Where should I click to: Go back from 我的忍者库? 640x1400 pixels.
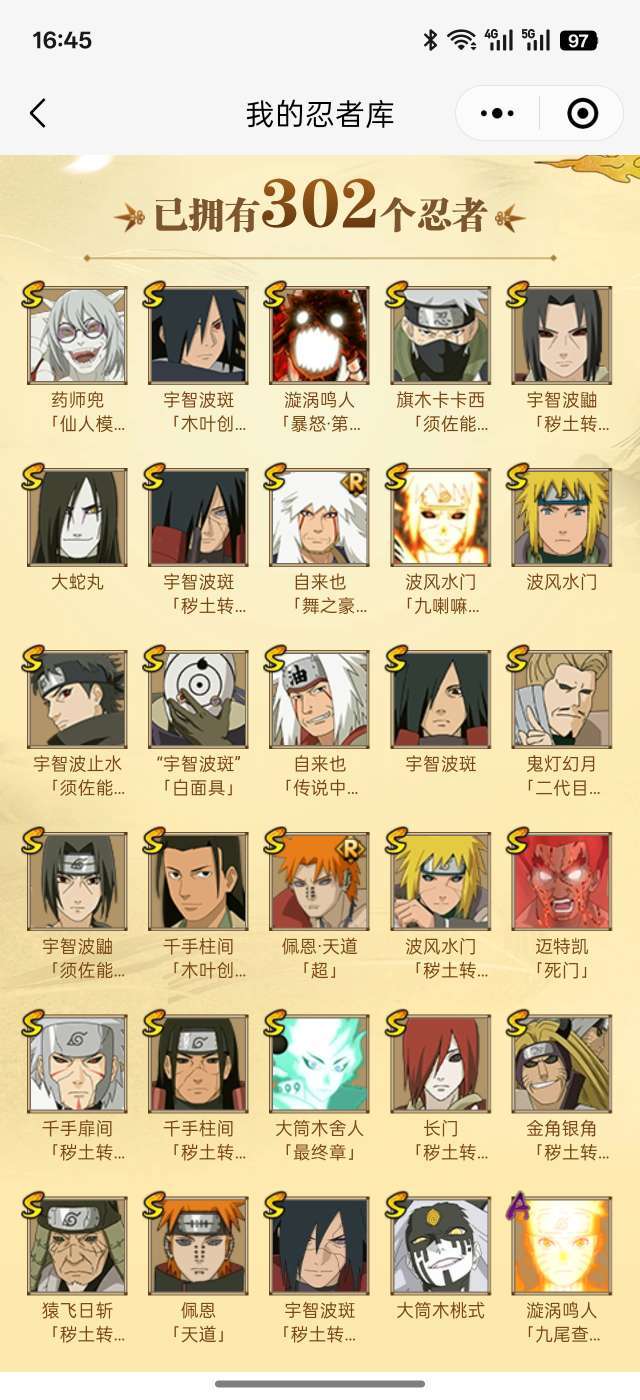(38, 113)
